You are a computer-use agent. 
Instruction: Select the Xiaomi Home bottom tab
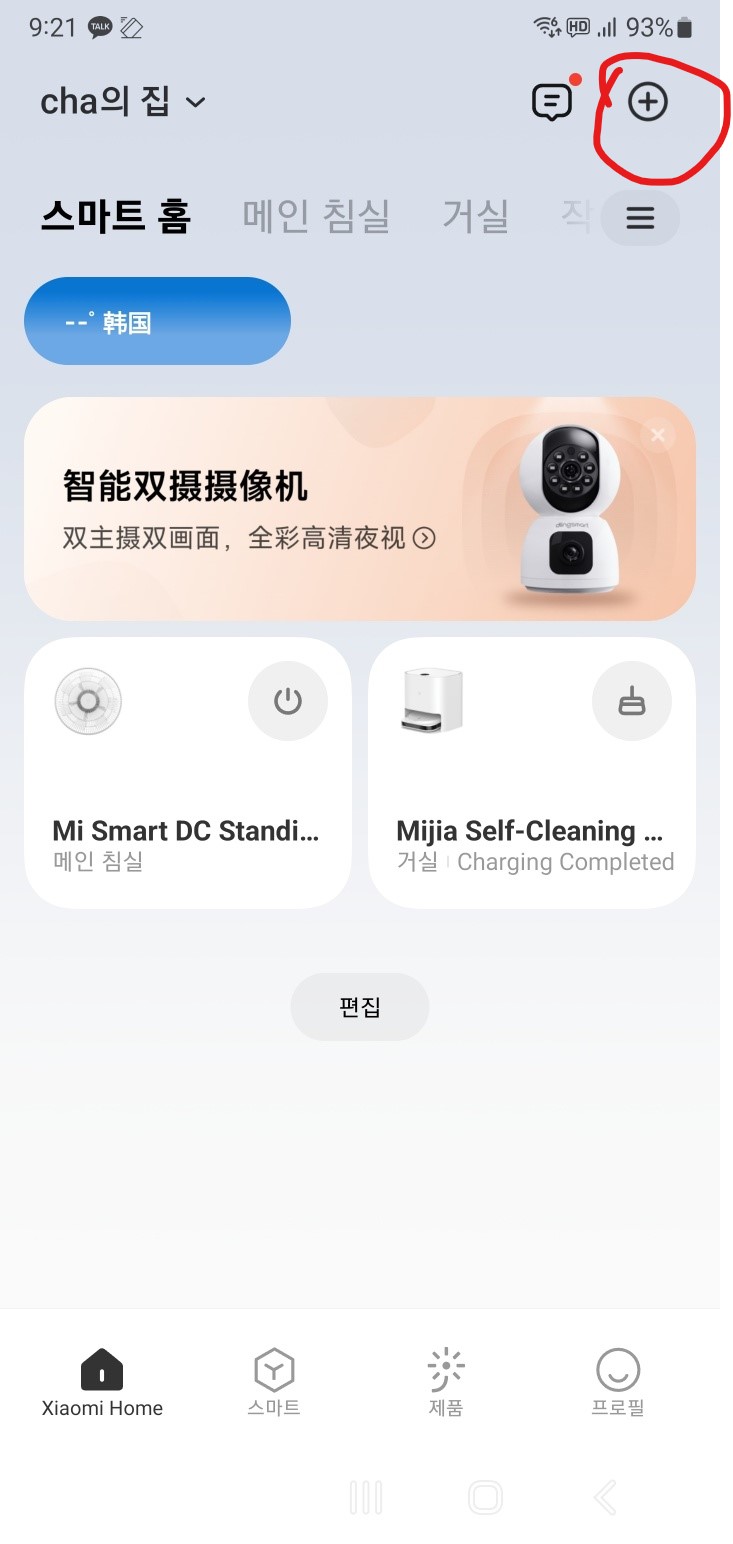[x=102, y=1382]
